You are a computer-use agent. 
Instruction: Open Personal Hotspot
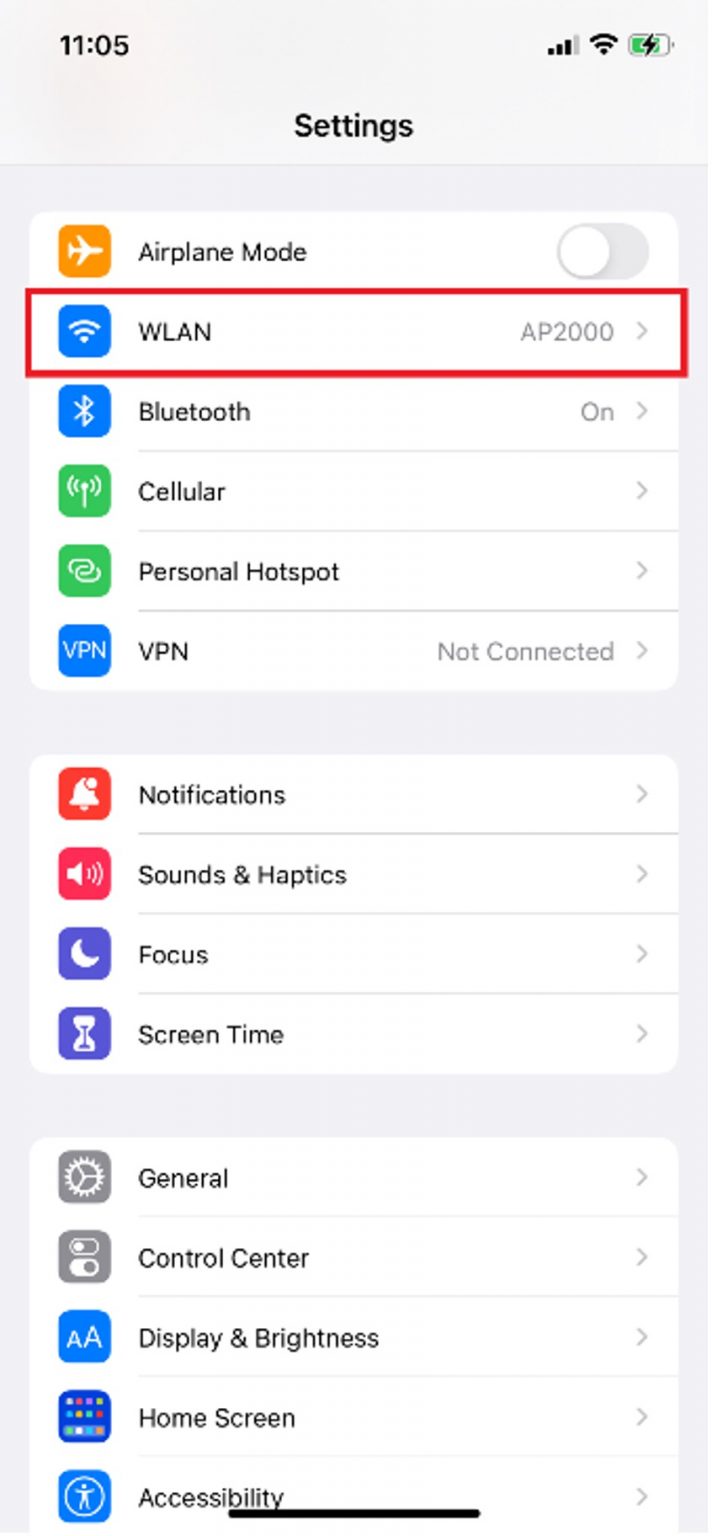[x=354, y=572]
